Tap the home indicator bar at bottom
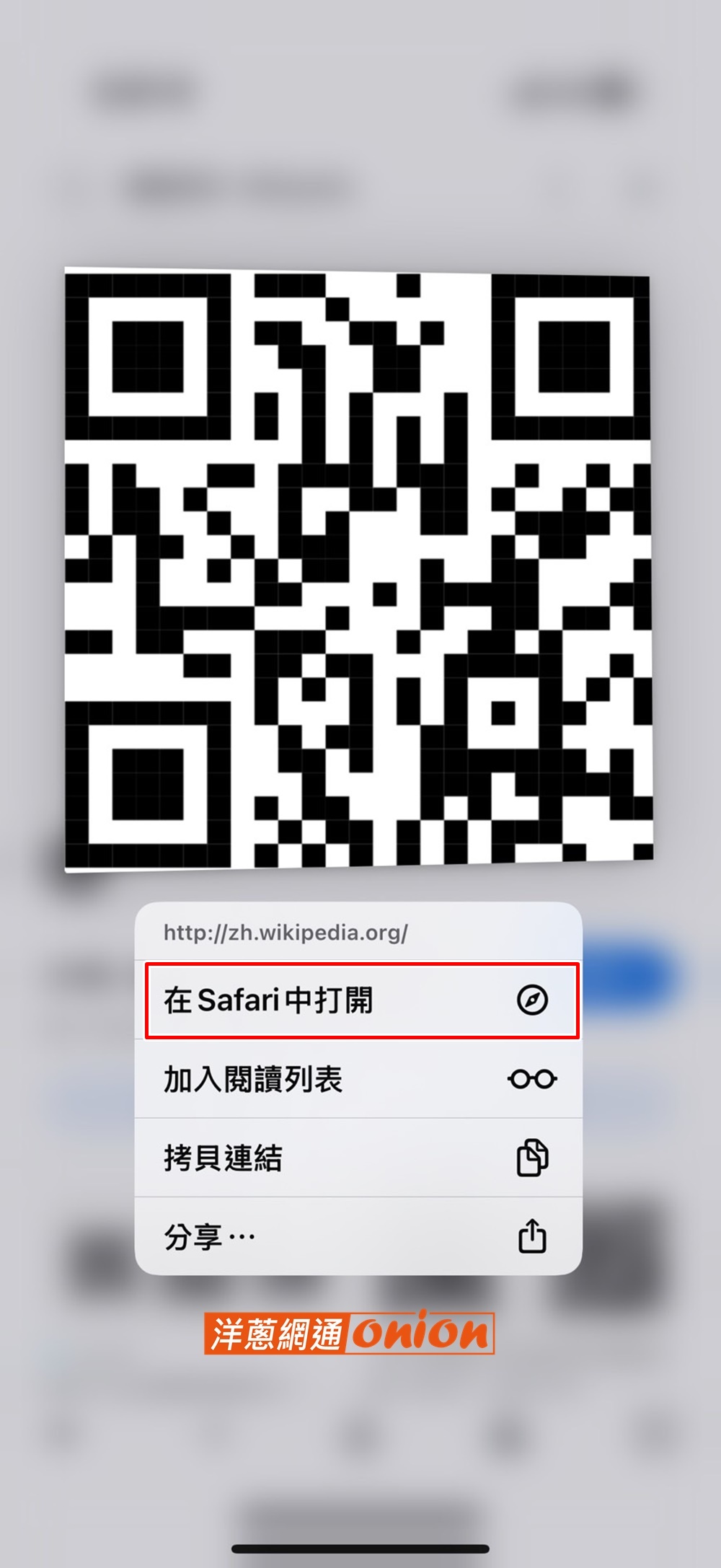 click(x=360, y=1546)
